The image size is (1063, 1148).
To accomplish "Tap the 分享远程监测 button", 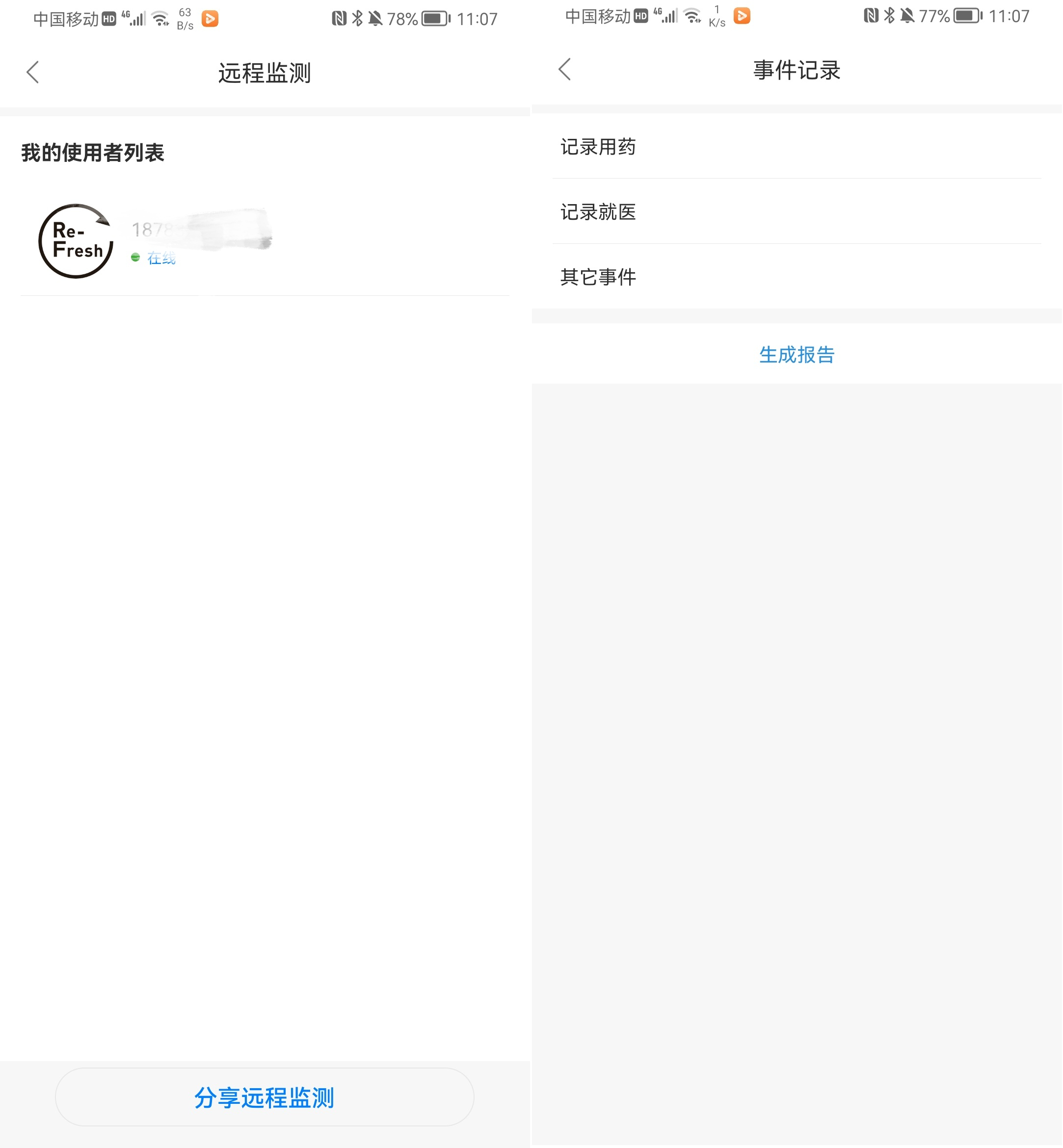I will coord(265,1096).
